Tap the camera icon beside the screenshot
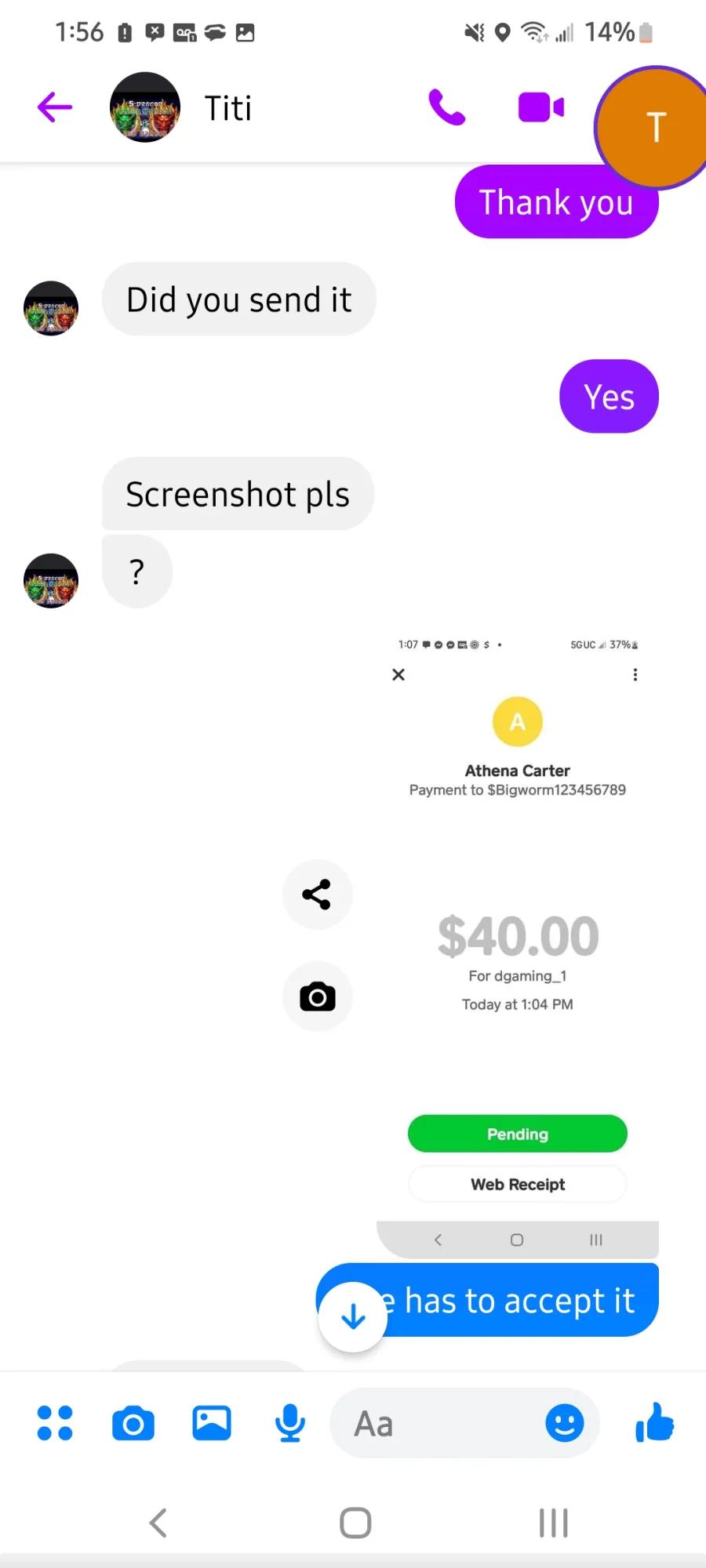 [318, 996]
